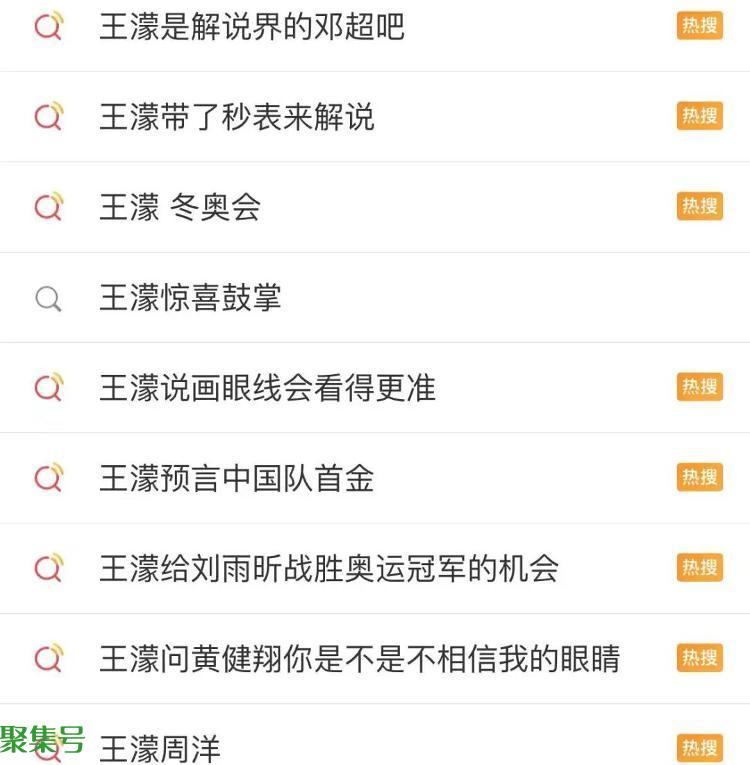Choose suggestion 王濛惊喜鼓掌
The image size is (750, 765).
point(190,298)
